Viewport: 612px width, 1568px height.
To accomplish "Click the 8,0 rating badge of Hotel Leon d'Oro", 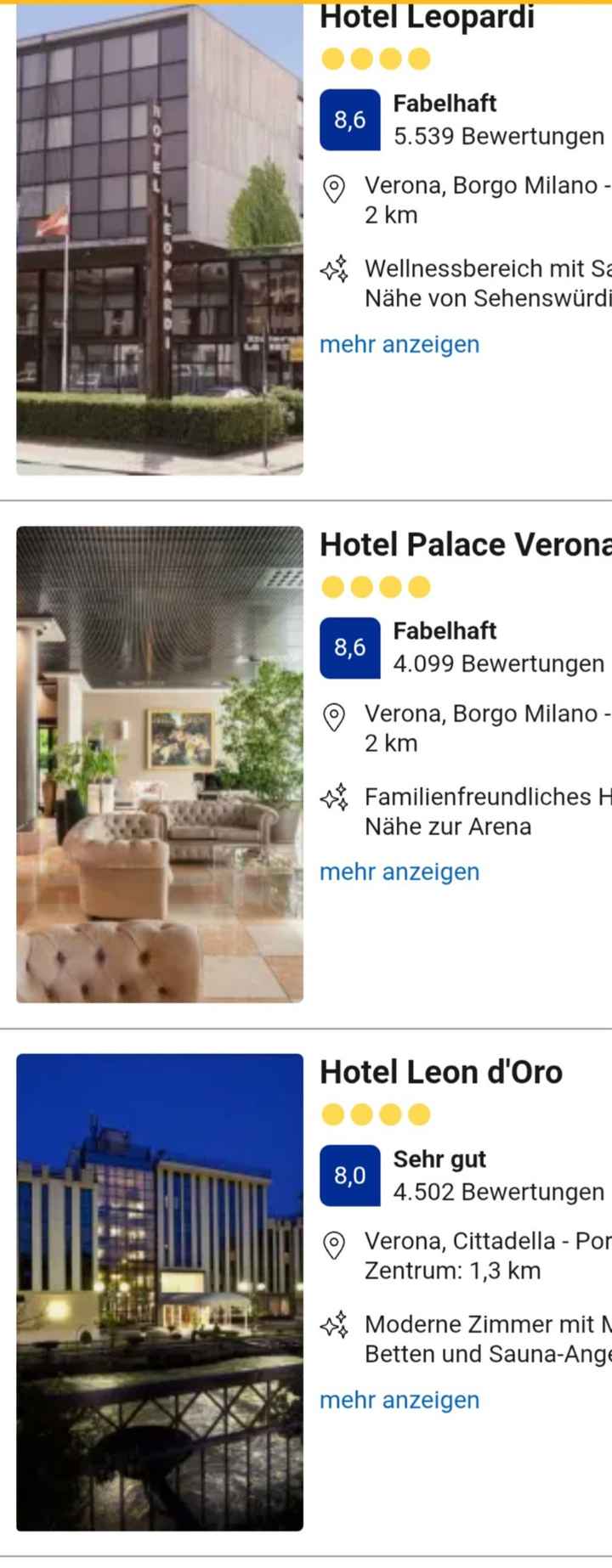I will [348, 1175].
